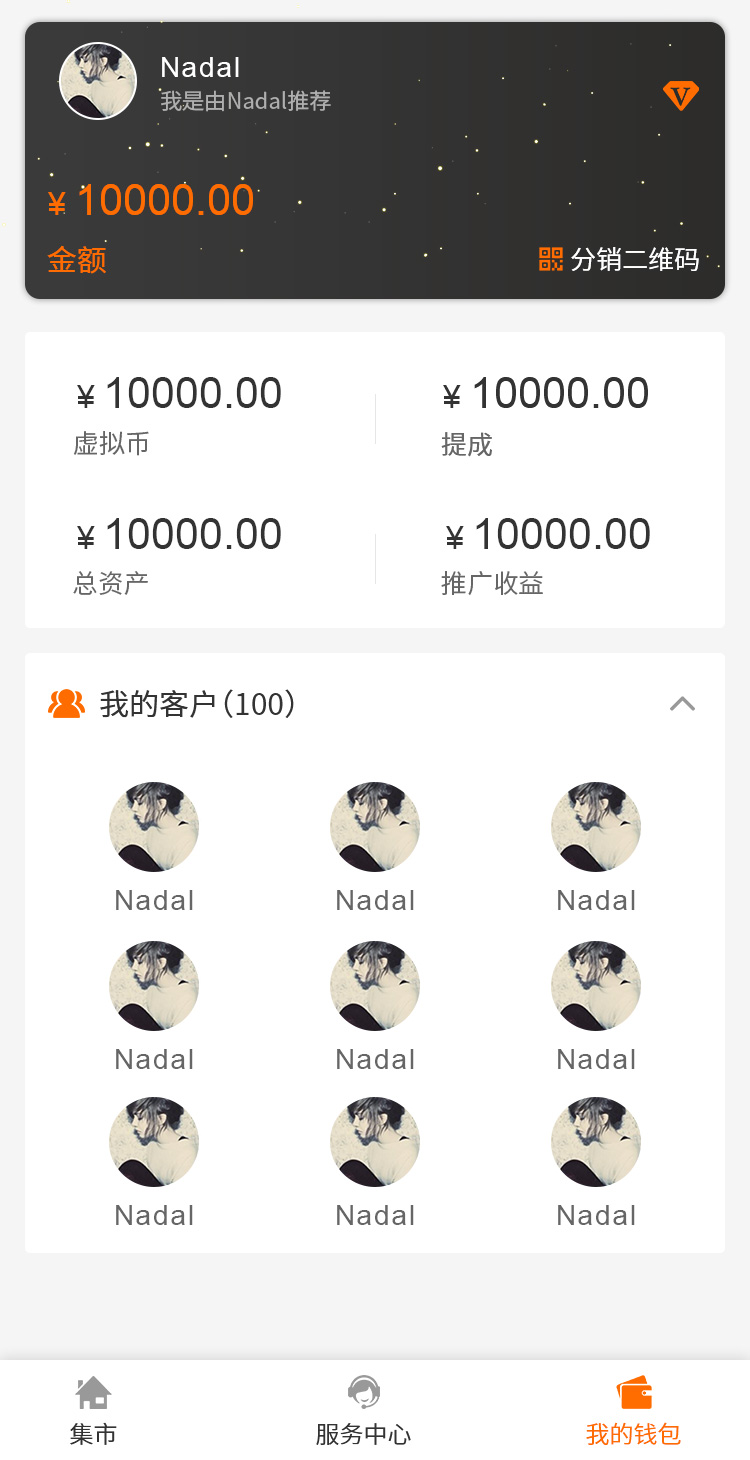Open the 分销二维码 distribution QR code
Screen dimensions: 750x1460
tap(619, 260)
